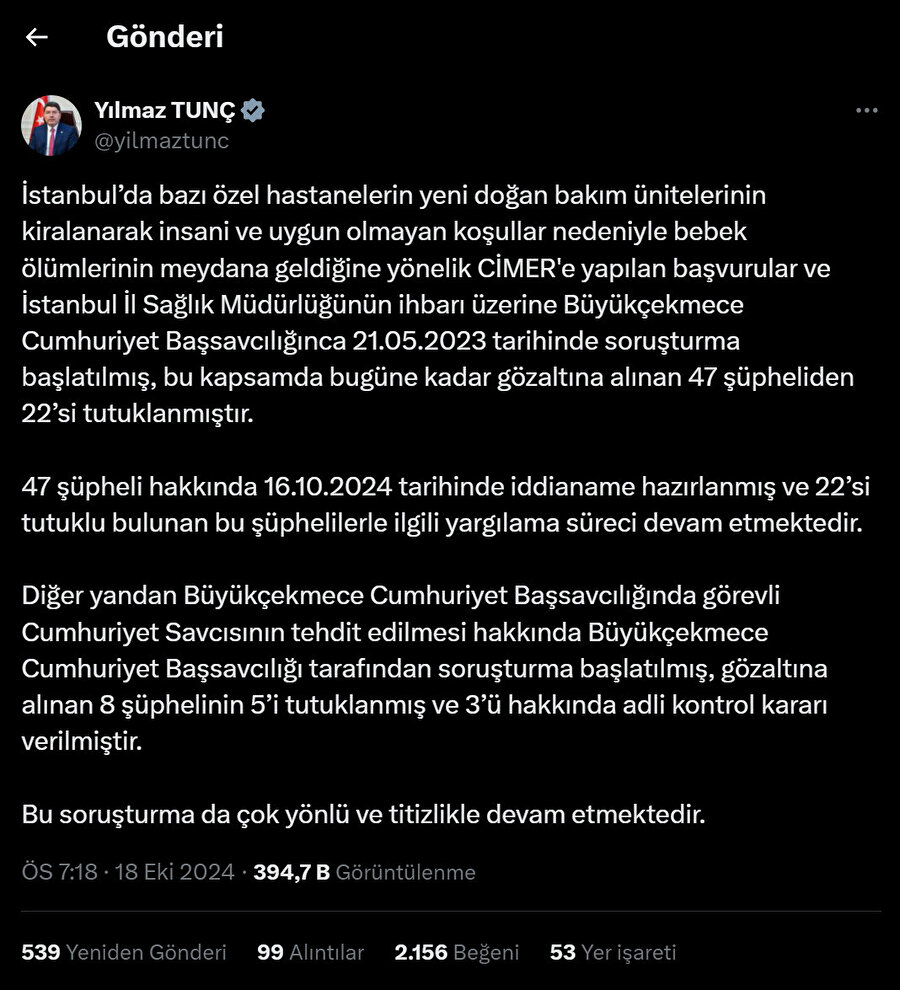
Task: Show the 99 Alıntılar quotes
Action: pyautogui.click(x=310, y=953)
